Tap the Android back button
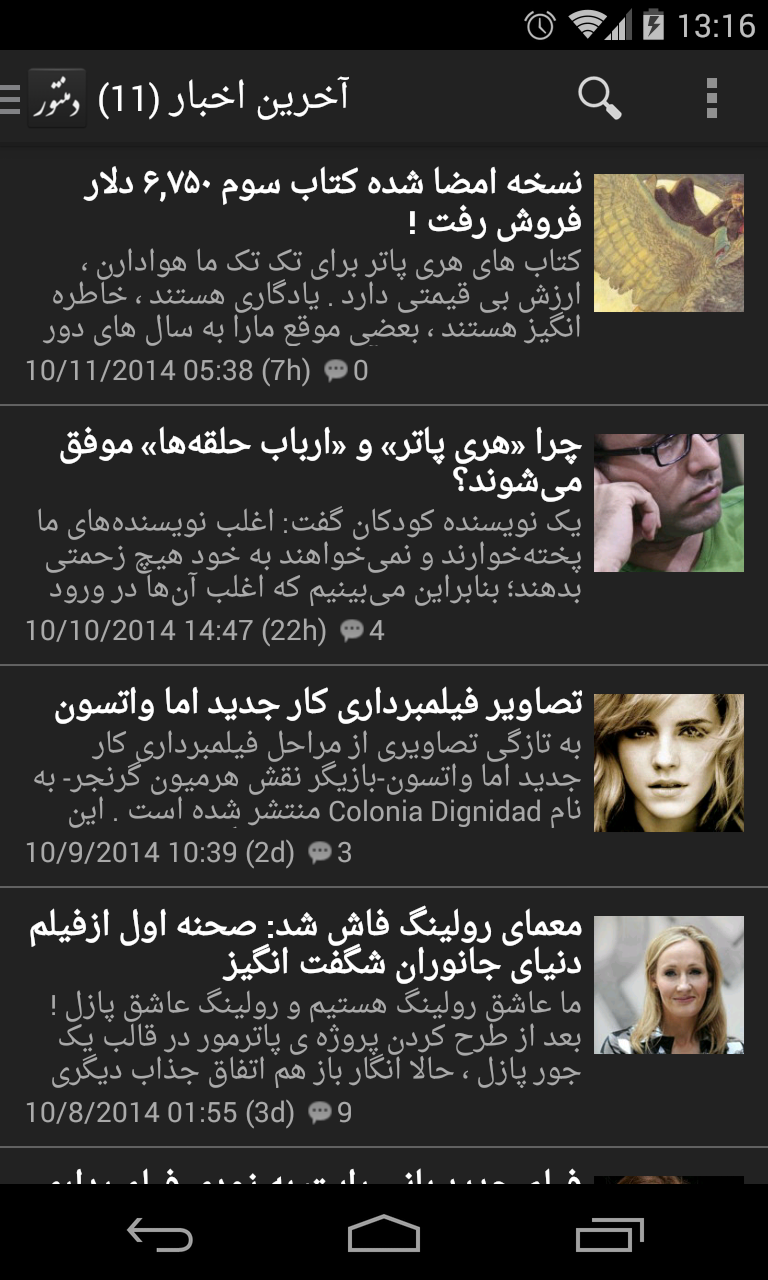Viewport: 768px width, 1280px height. pyautogui.click(x=160, y=1234)
